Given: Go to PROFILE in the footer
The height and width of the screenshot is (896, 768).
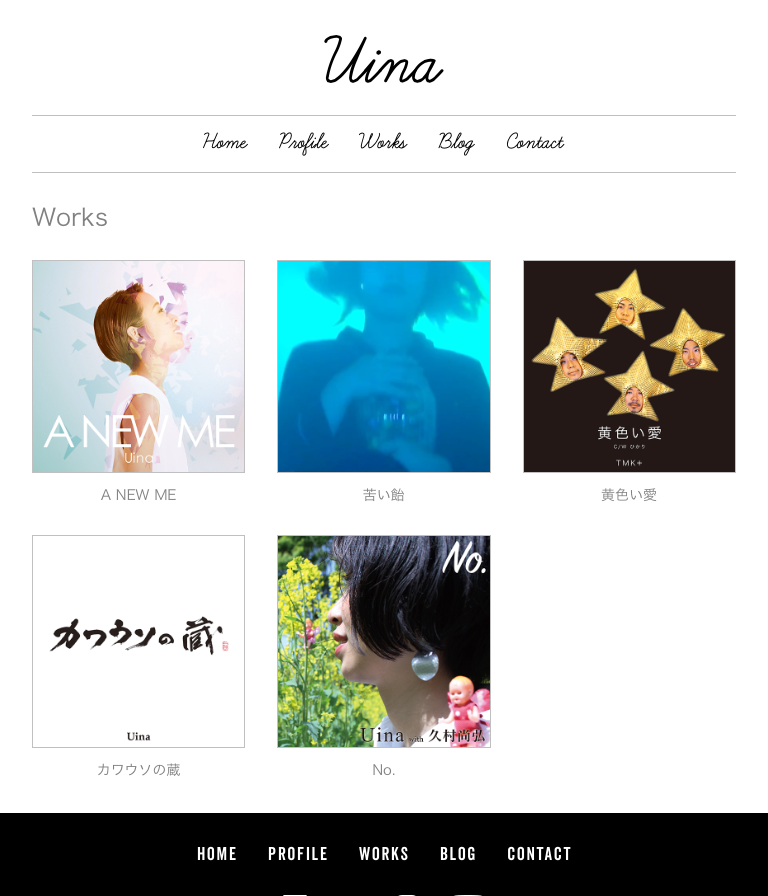Looking at the screenshot, I should point(298,854).
